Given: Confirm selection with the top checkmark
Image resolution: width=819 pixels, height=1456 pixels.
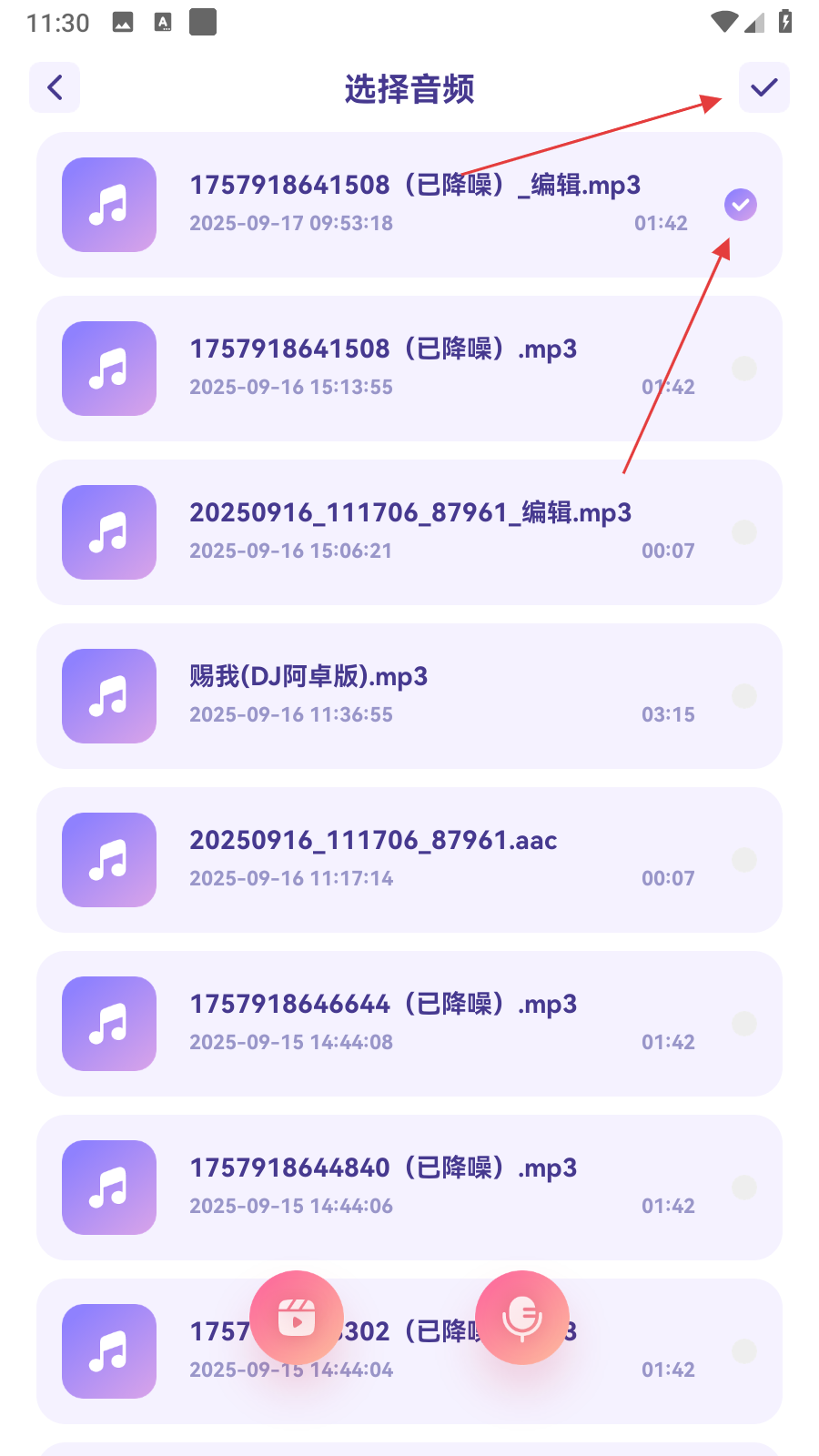Looking at the screenshot, I should pyautogui.click(x=763, y=88).
